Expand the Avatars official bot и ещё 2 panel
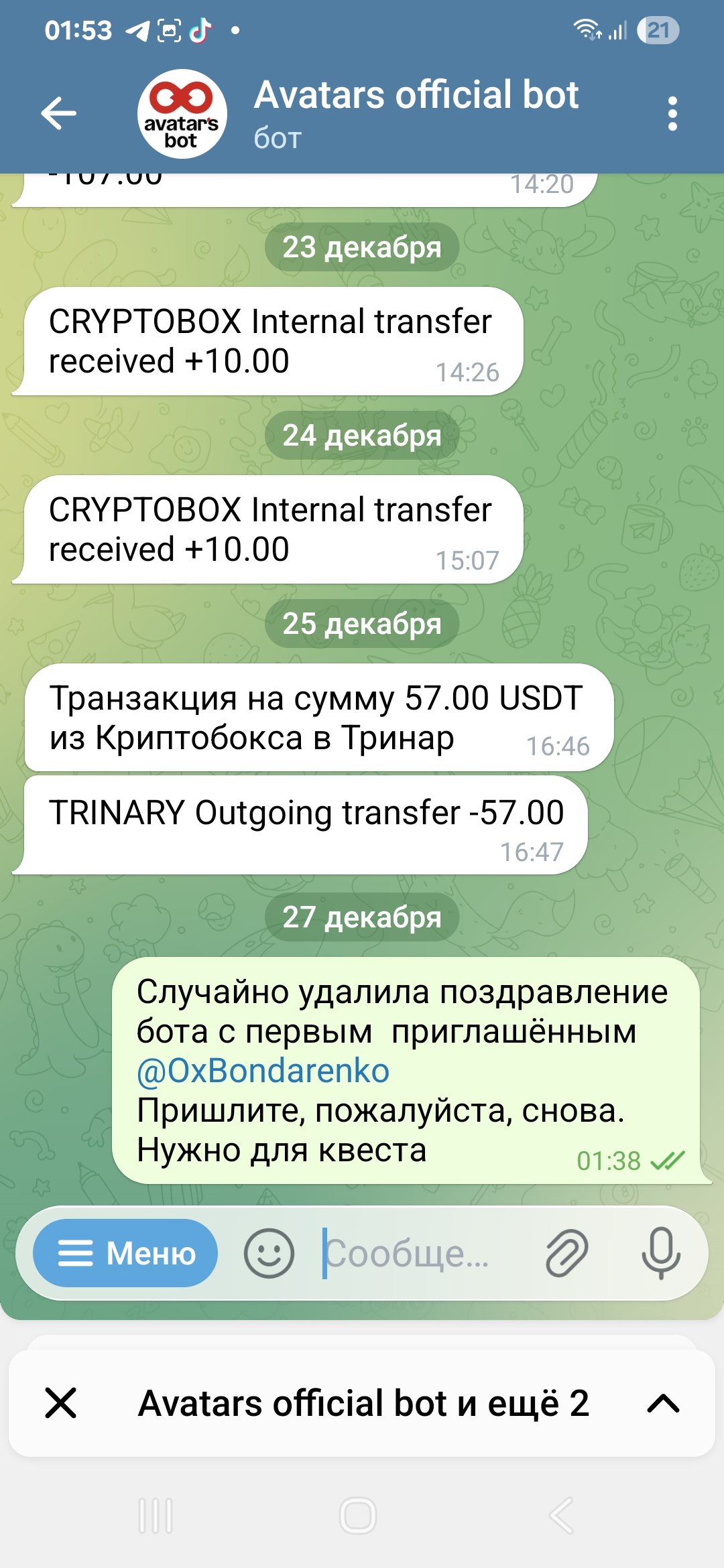The width and height of the screenshot is (724, 1568). pos(663,1403)
